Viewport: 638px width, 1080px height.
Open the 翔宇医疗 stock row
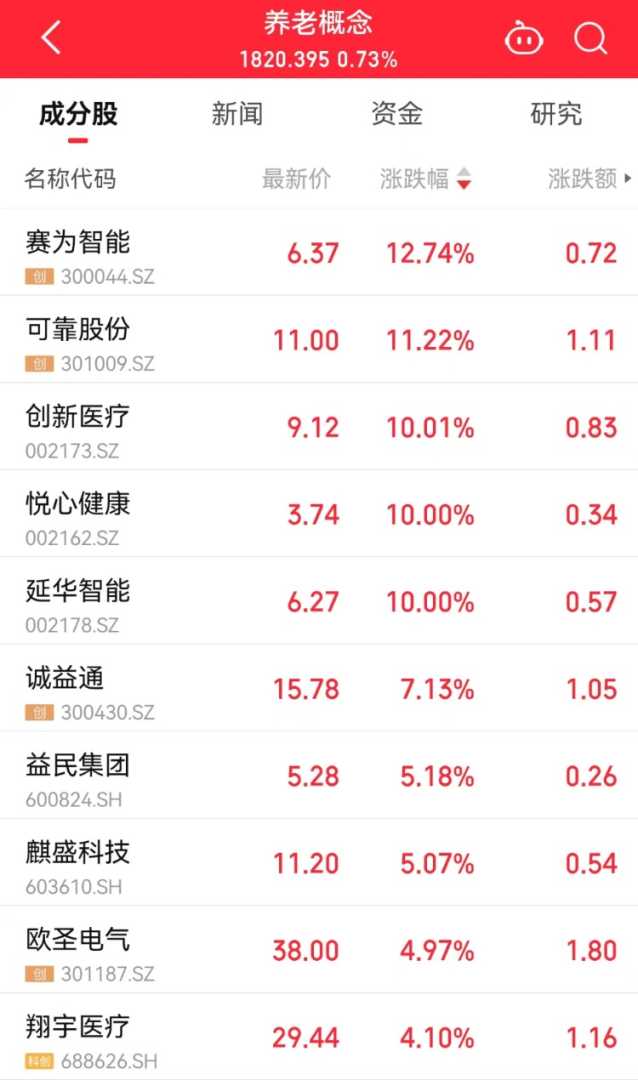(x=78, y=1026)
